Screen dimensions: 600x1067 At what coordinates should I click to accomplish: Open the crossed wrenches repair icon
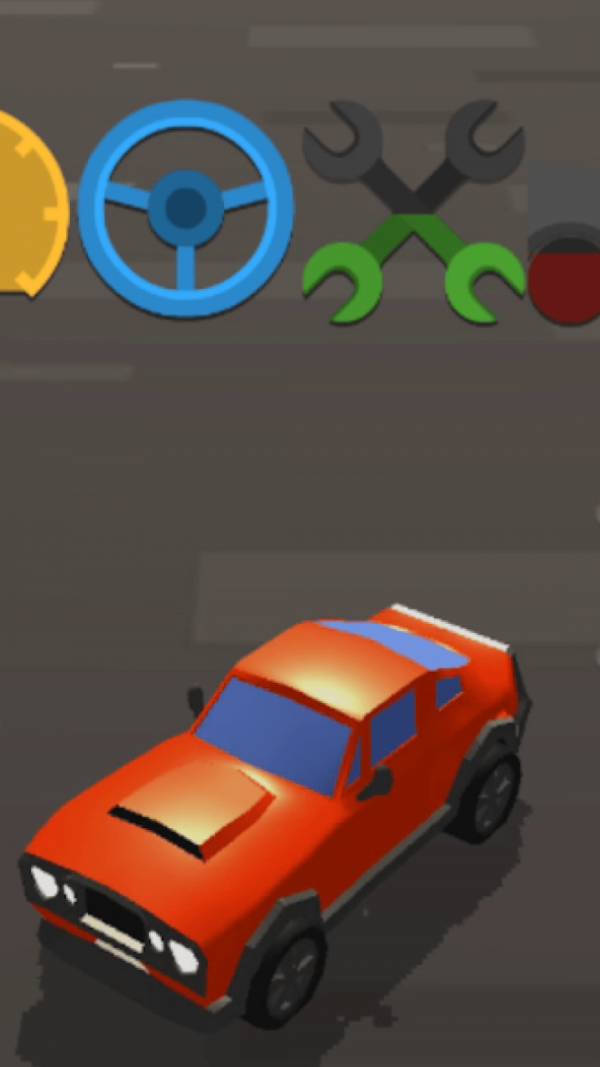pos(414,212)
